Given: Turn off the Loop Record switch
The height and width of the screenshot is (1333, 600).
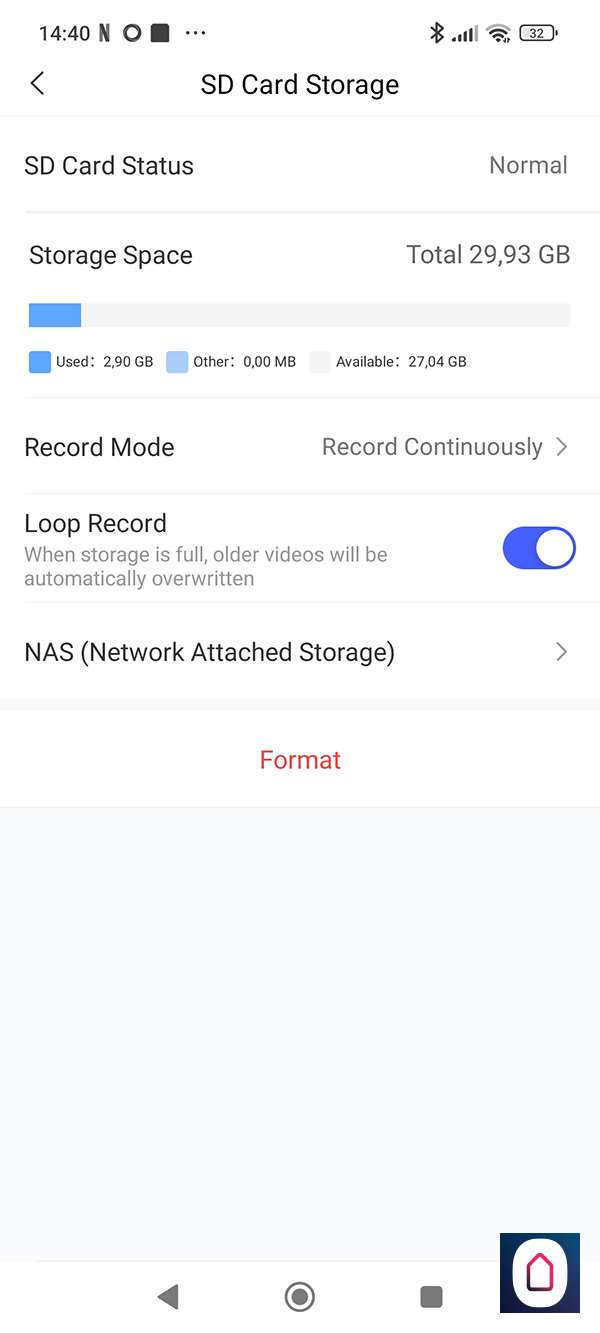Looking at the screenshot, I should point(538,548).
